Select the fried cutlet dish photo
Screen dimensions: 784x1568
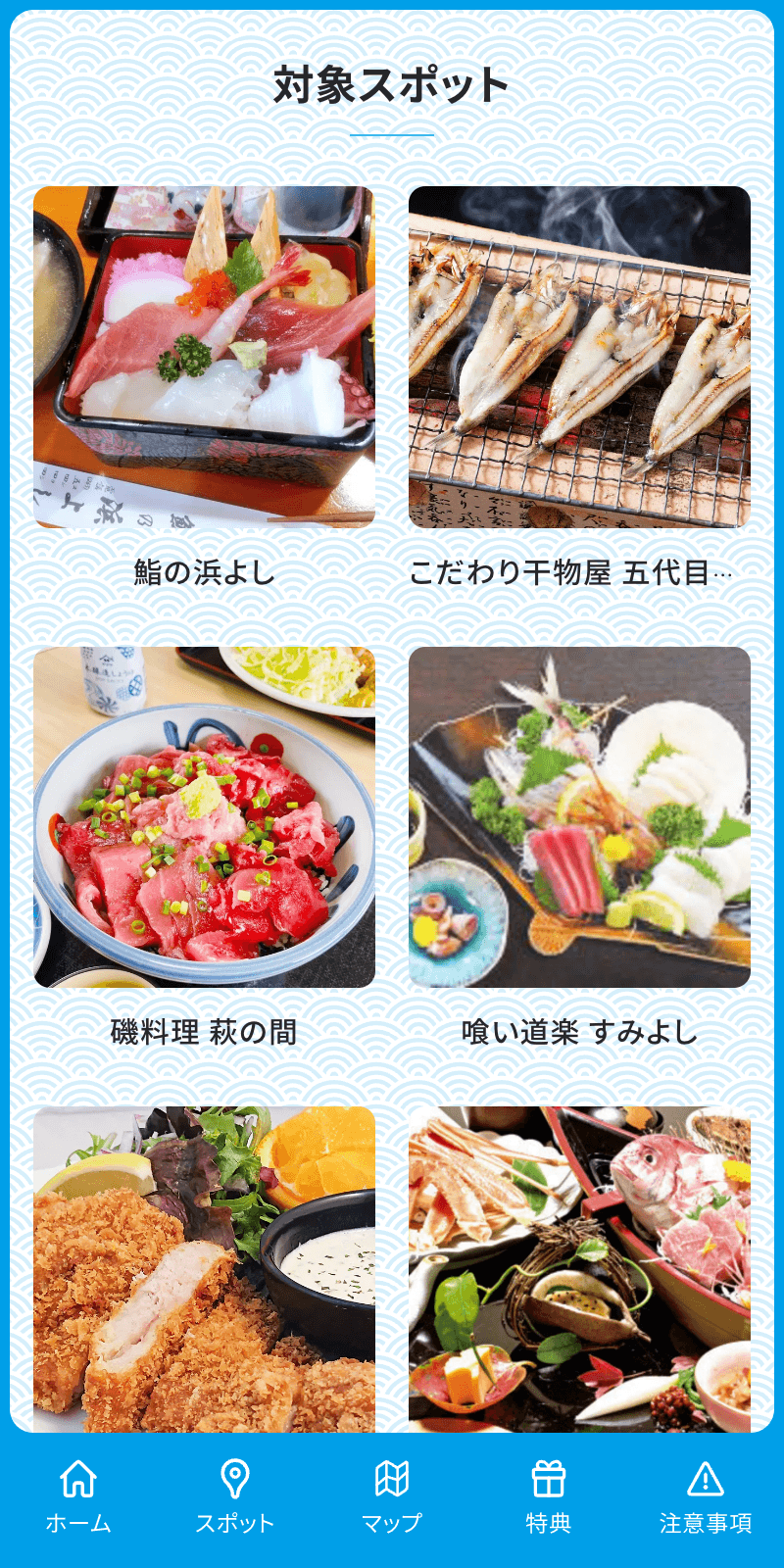206,1264
